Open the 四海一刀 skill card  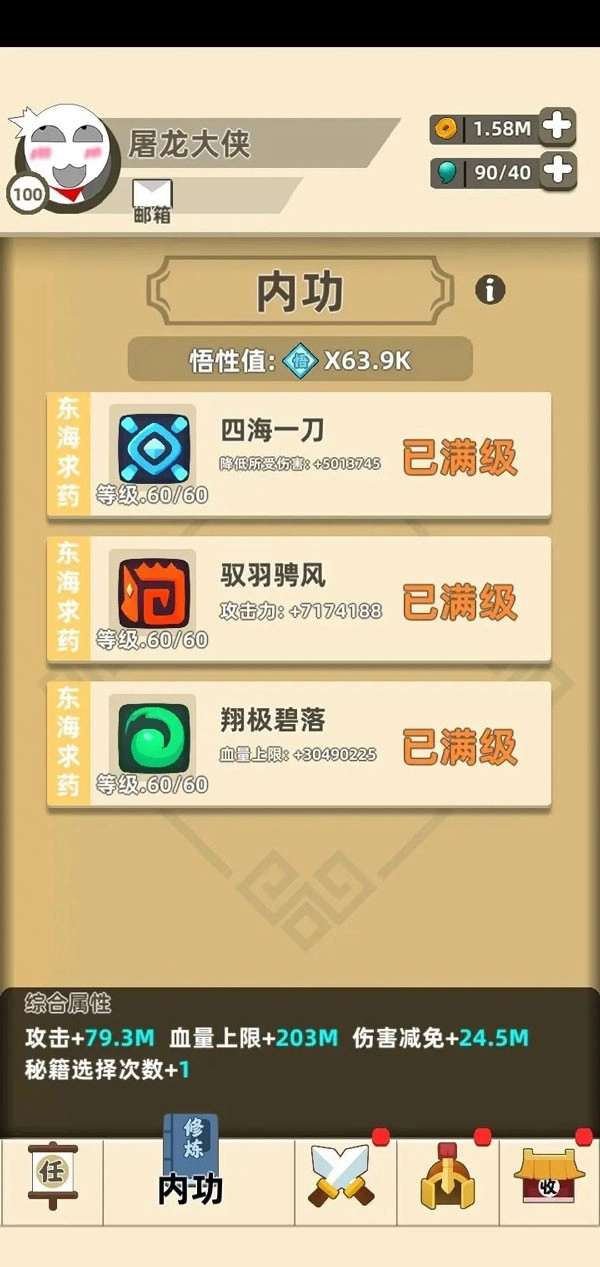(x=299, y=455)
